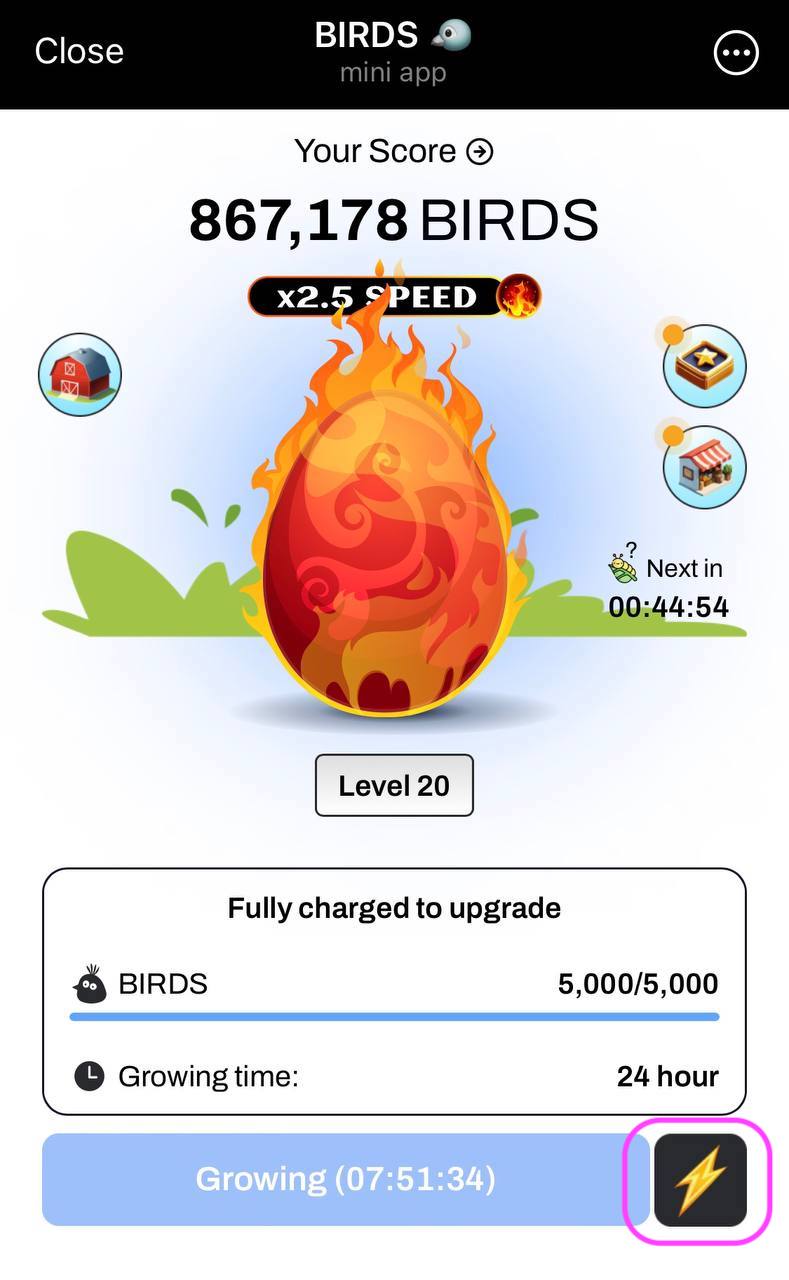The width and height of the screenshot is (789, 1280).
Task: Tap the lightning bolt boost button
Action: 700,1180
